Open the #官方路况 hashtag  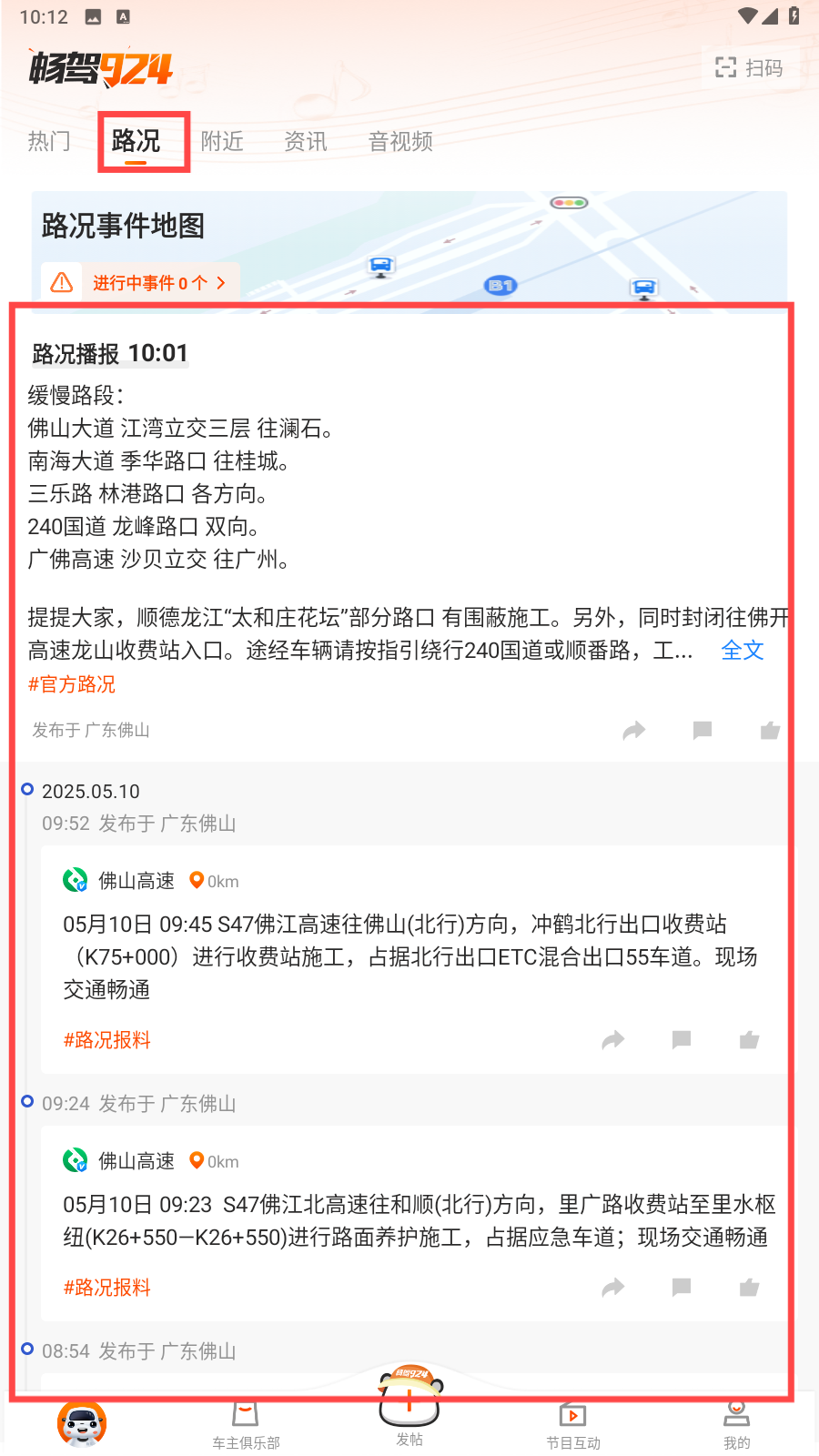click(x=72, y=684)
